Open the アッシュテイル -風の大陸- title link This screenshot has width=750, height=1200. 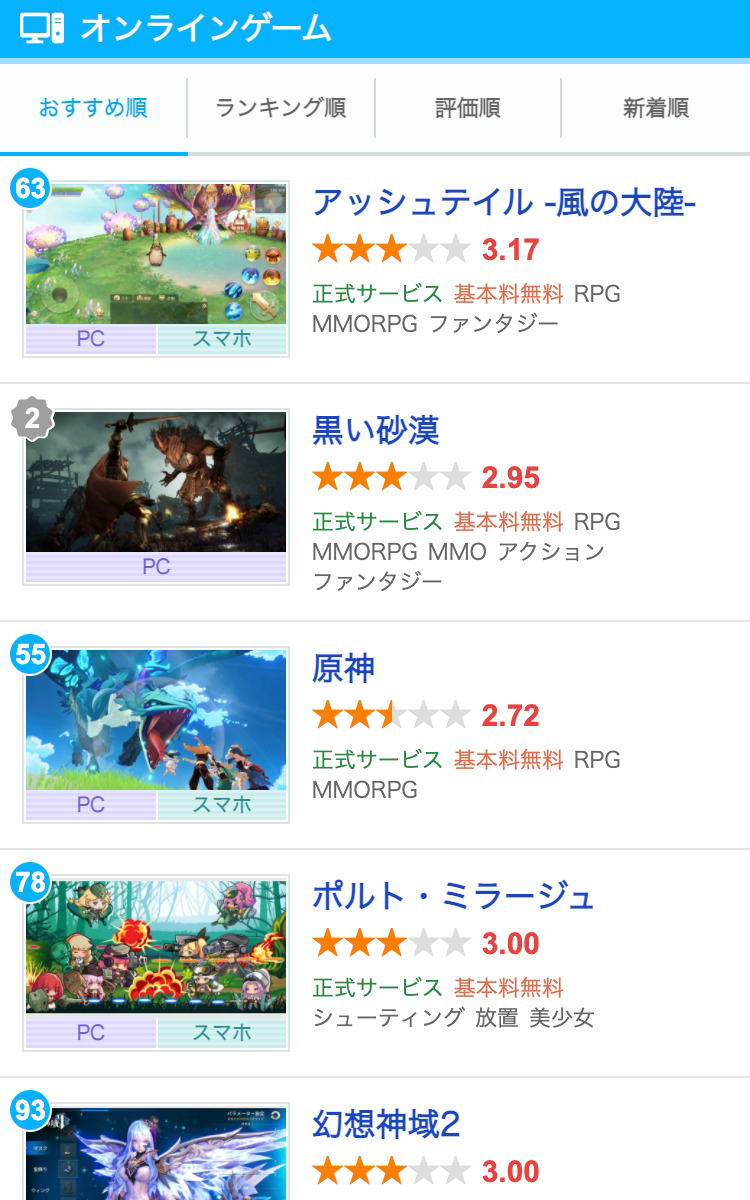point(504,203)
